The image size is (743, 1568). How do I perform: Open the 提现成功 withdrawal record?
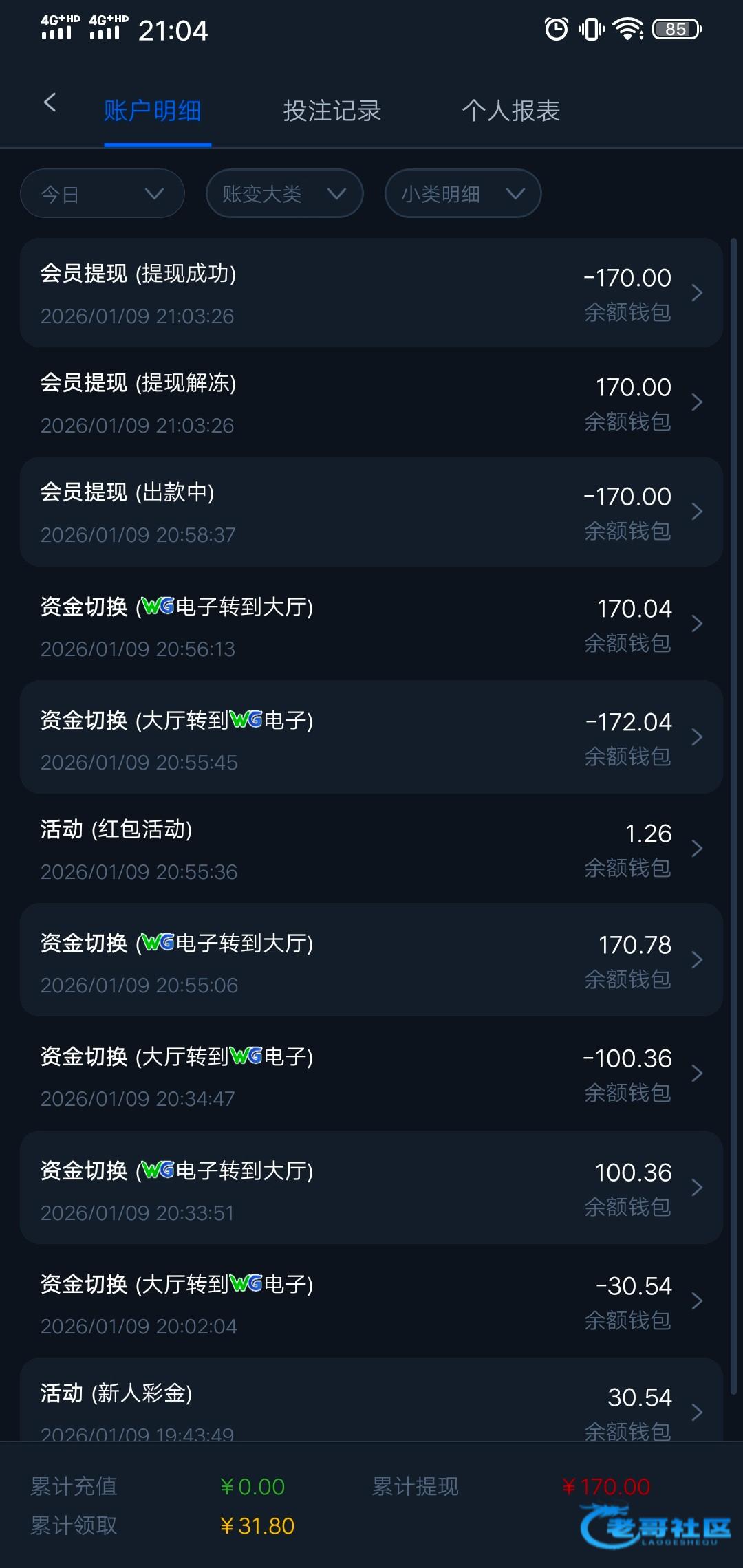click(371, 293)
